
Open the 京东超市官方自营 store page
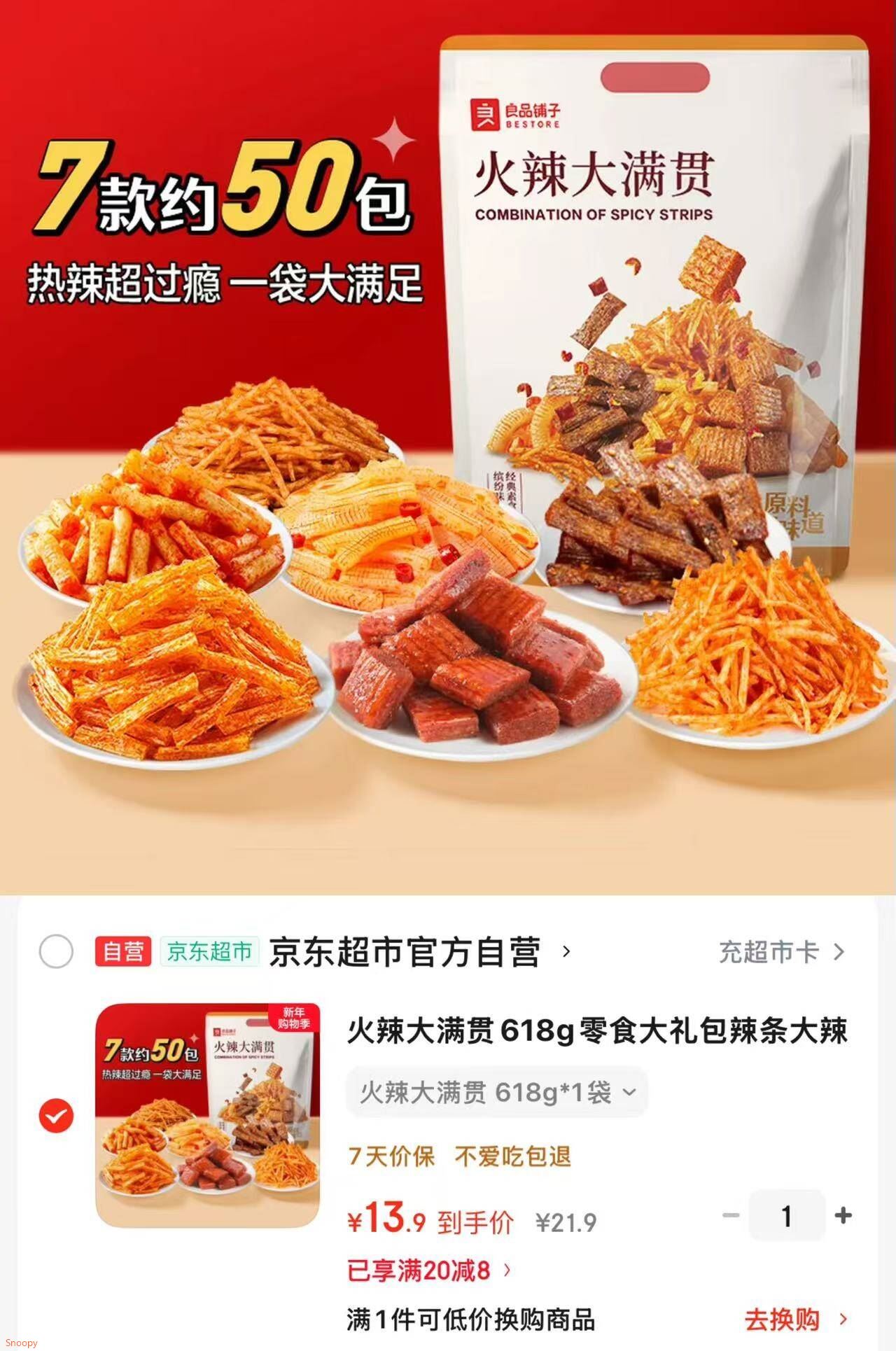point(405,952)
